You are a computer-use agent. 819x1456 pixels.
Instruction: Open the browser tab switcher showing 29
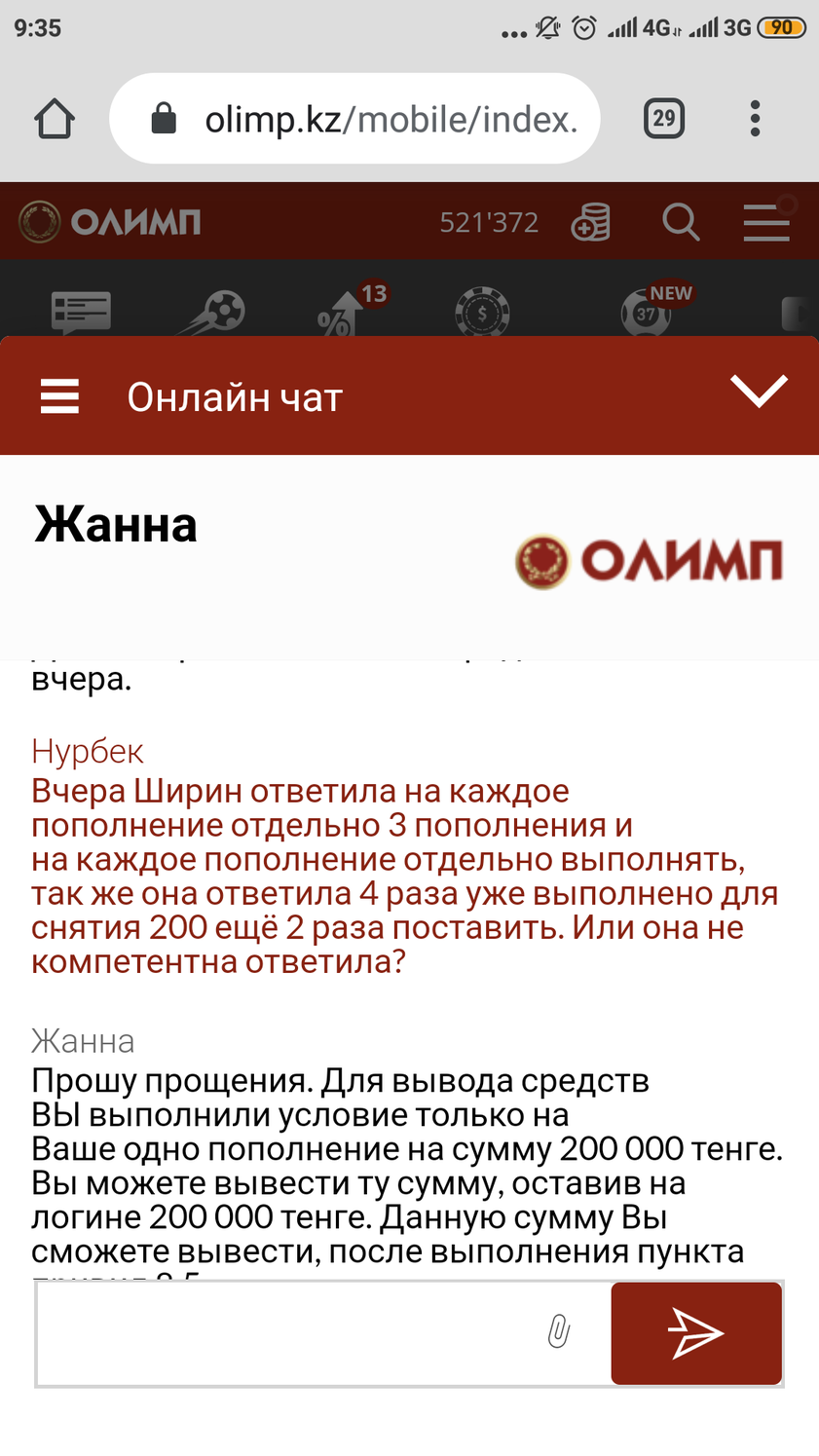pos(664,119)
